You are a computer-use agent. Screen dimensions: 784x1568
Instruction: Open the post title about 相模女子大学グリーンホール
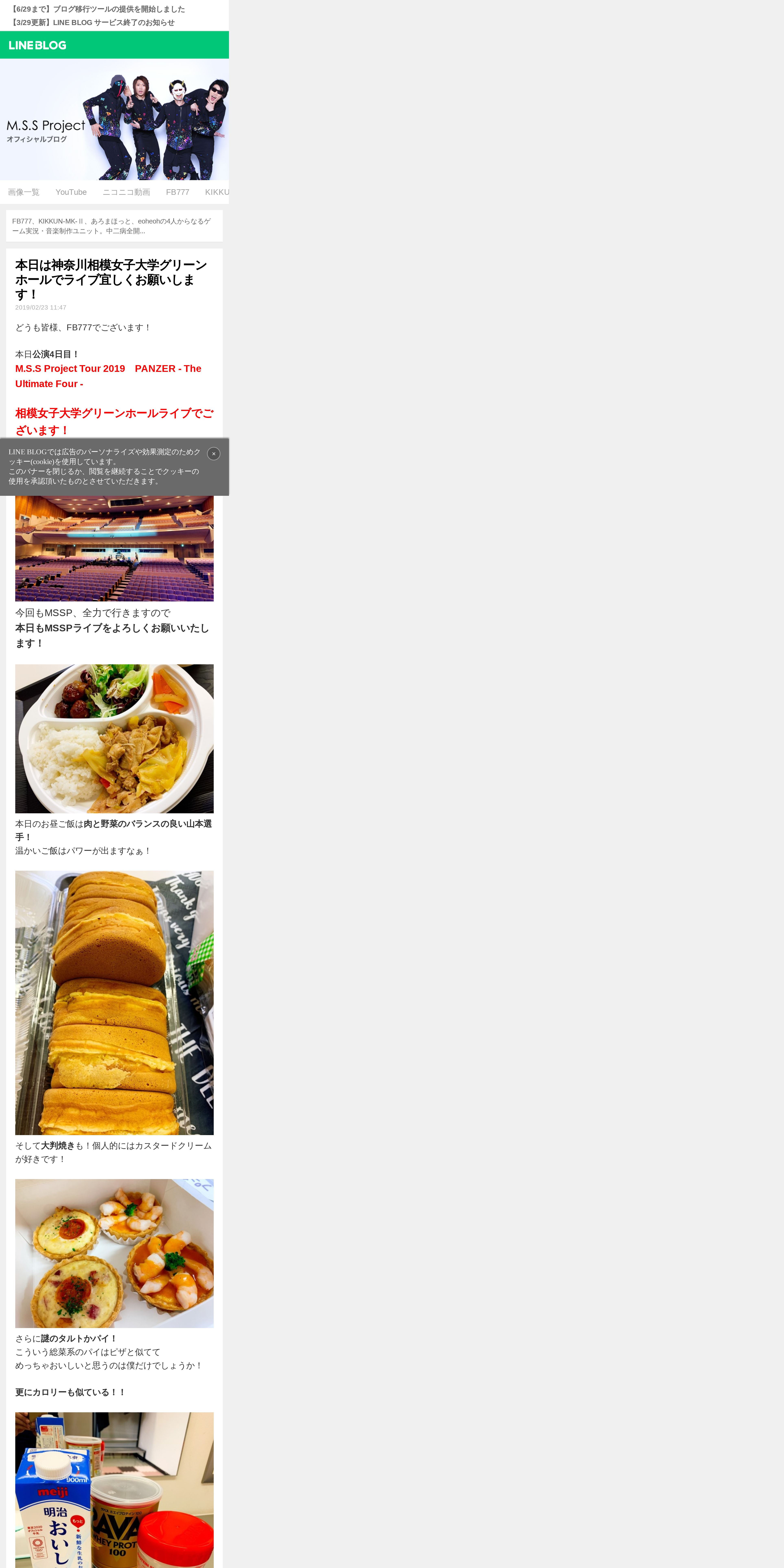point(111,279)
